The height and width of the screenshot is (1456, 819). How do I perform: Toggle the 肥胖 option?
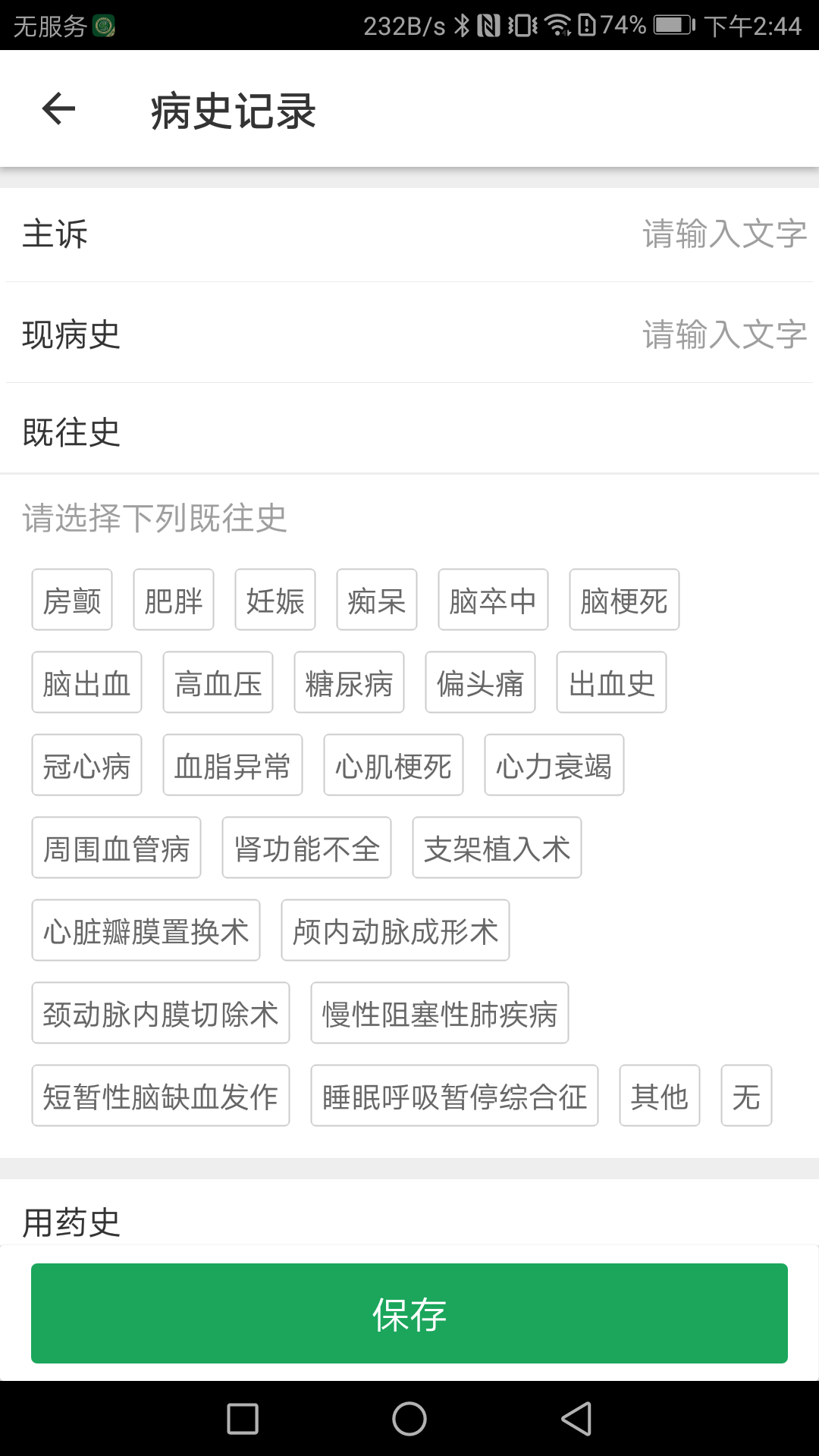coord(174,599)
